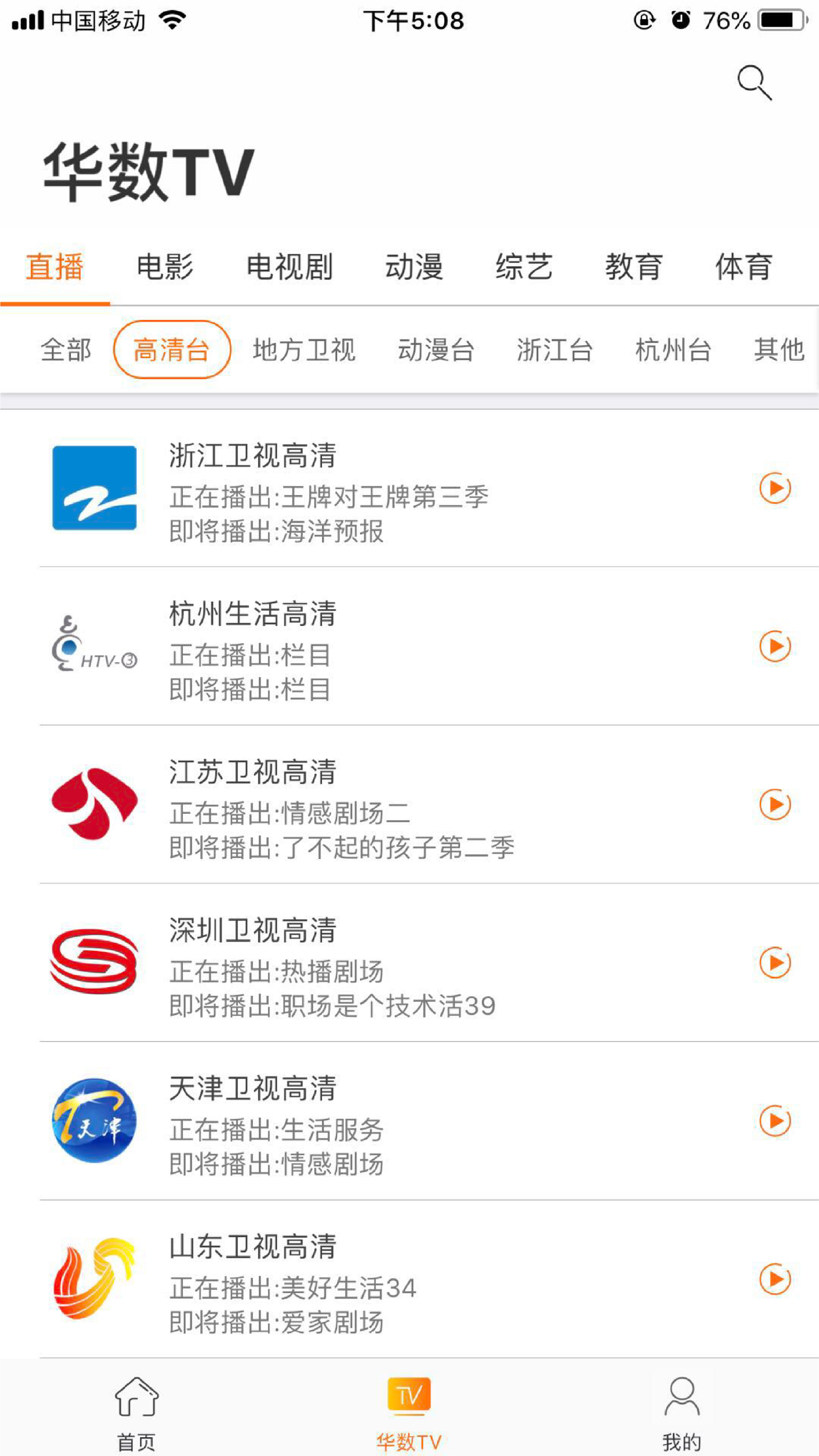Tap play button for 天津卫视高清
Image resolution: width=819 pixels, height=1456 pixels.
pyautogui.click(x=775, y=1121)
